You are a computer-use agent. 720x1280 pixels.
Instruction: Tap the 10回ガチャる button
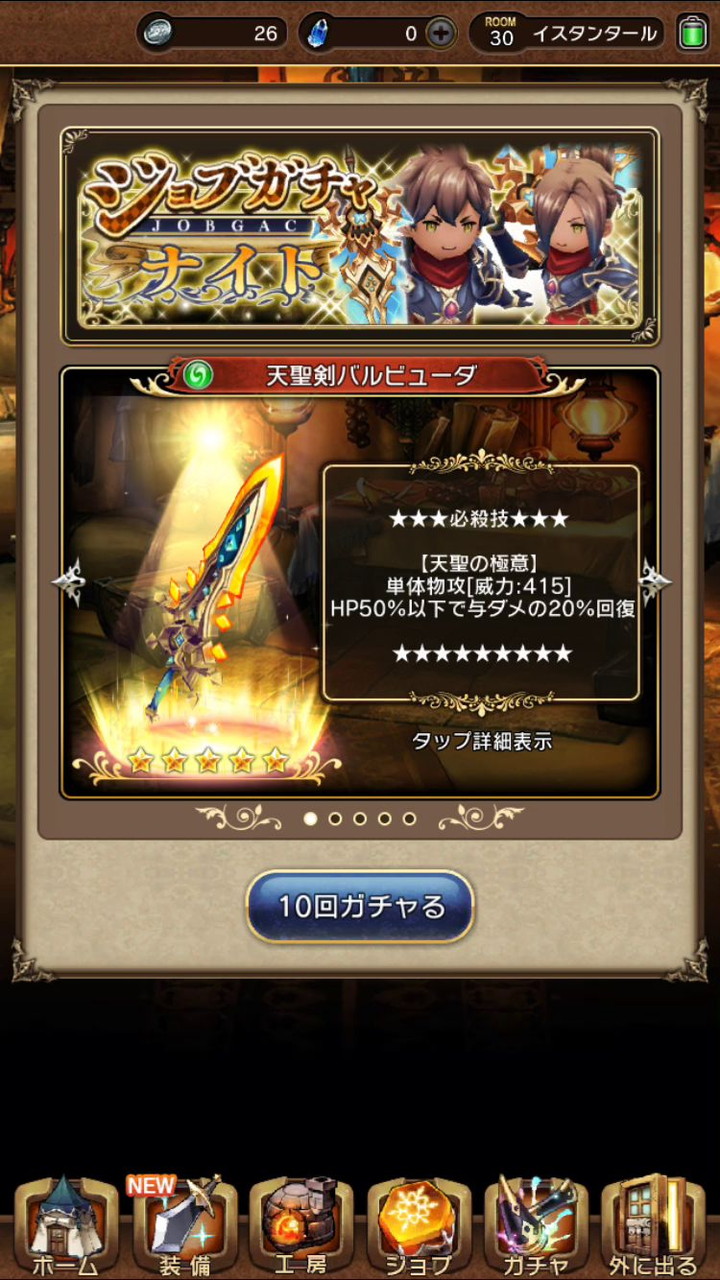(360, 906)
